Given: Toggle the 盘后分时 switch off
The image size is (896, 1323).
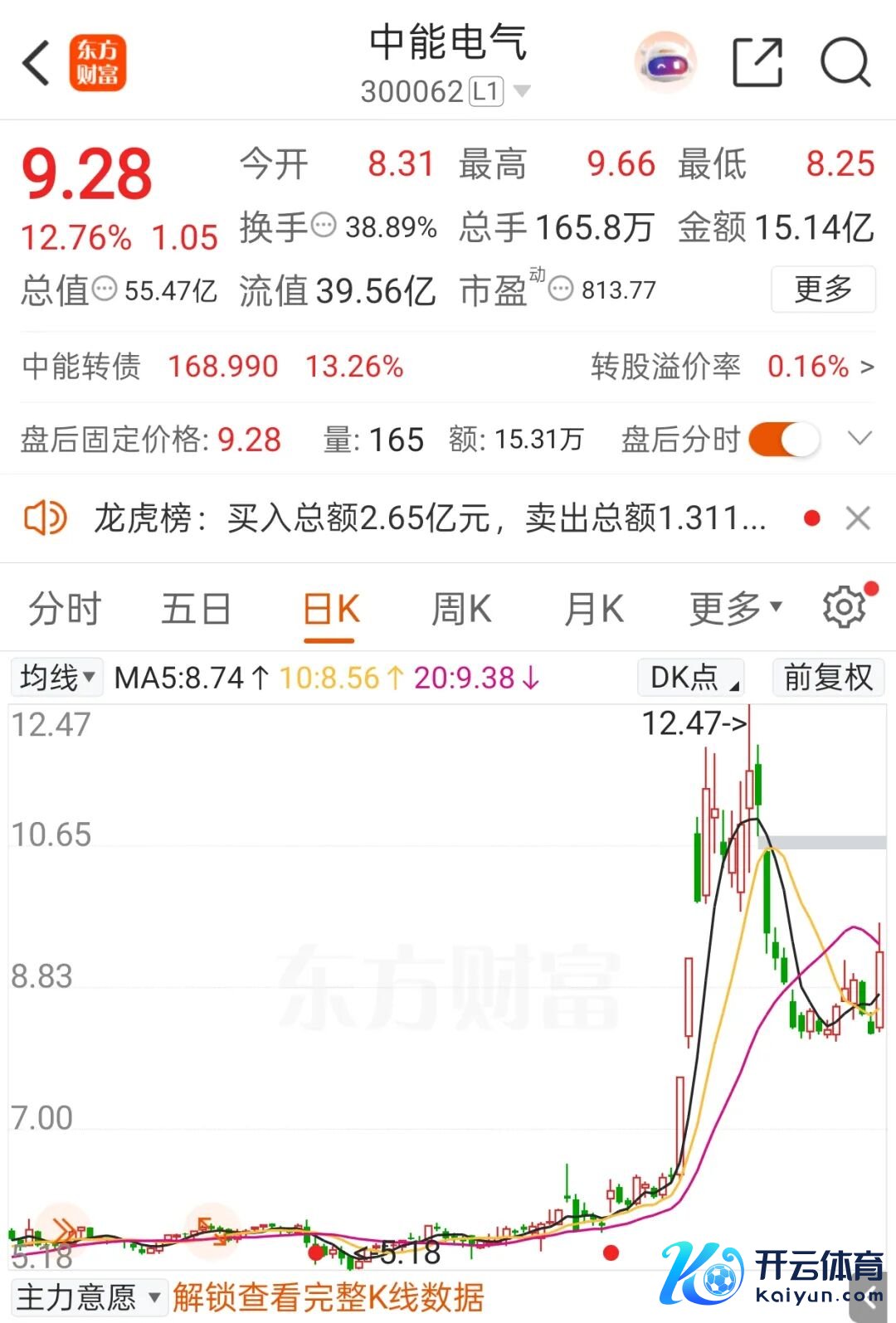Looking at the screenshot, I should point(784,439).
